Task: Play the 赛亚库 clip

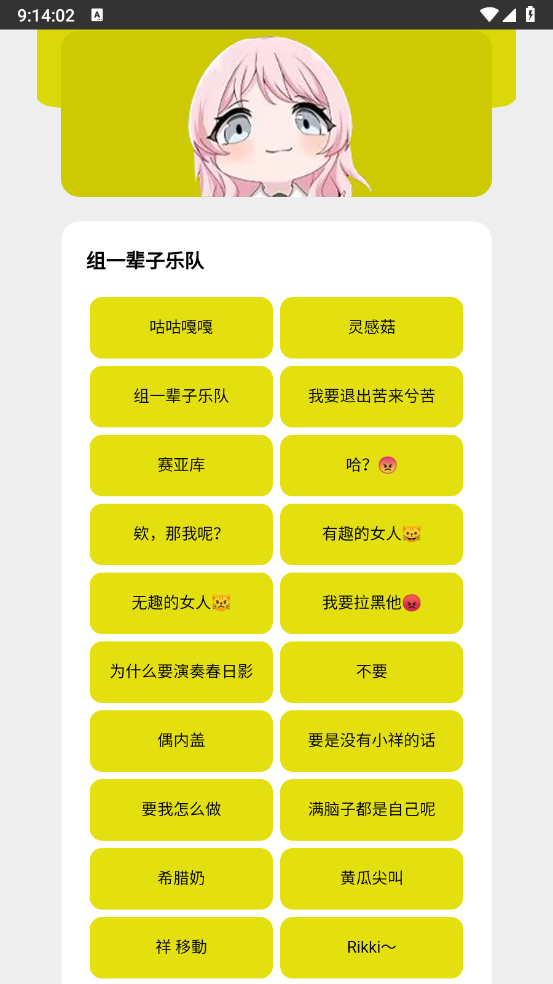Action: [181, 466]
